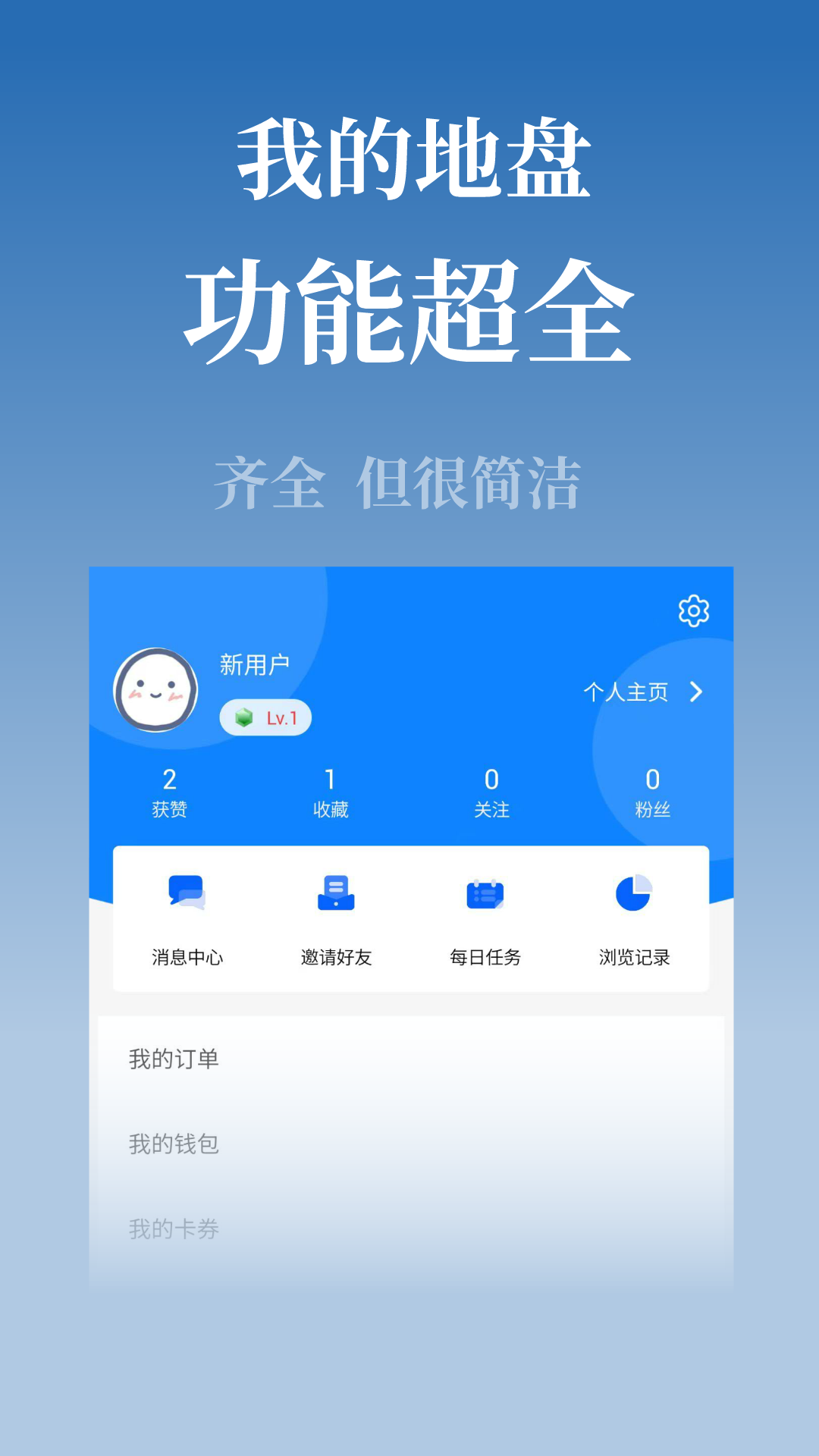
Task: Toggle the Lv.1 gem status indicator
Action: tap(244, 719)
